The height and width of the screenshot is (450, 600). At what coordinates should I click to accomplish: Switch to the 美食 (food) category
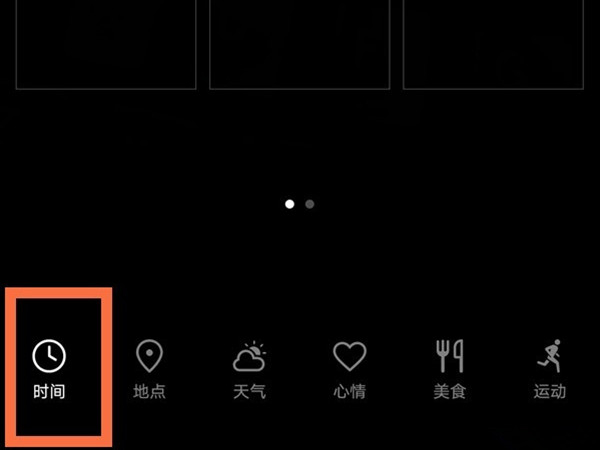[x=449, y=368]
